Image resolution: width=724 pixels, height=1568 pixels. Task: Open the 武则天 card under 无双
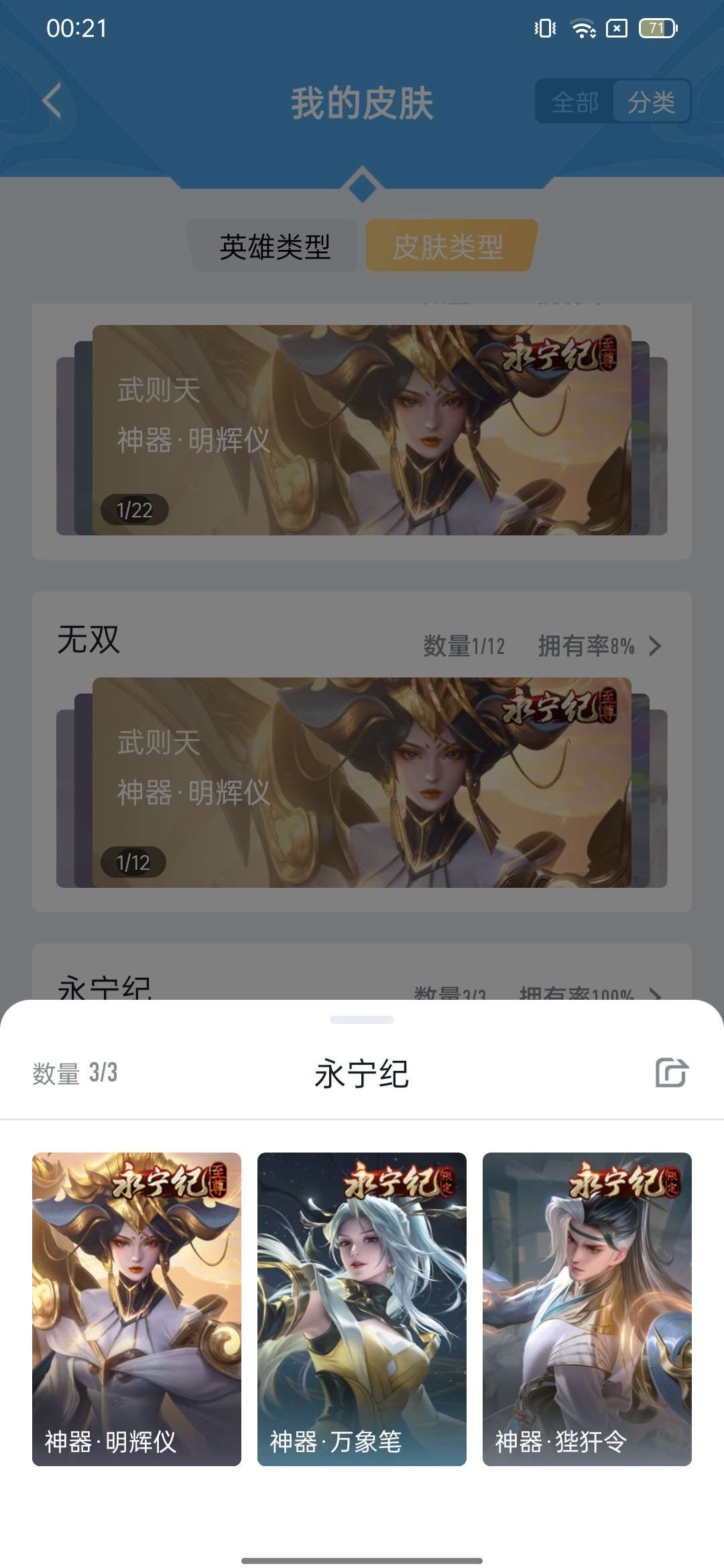coord(362,783)
